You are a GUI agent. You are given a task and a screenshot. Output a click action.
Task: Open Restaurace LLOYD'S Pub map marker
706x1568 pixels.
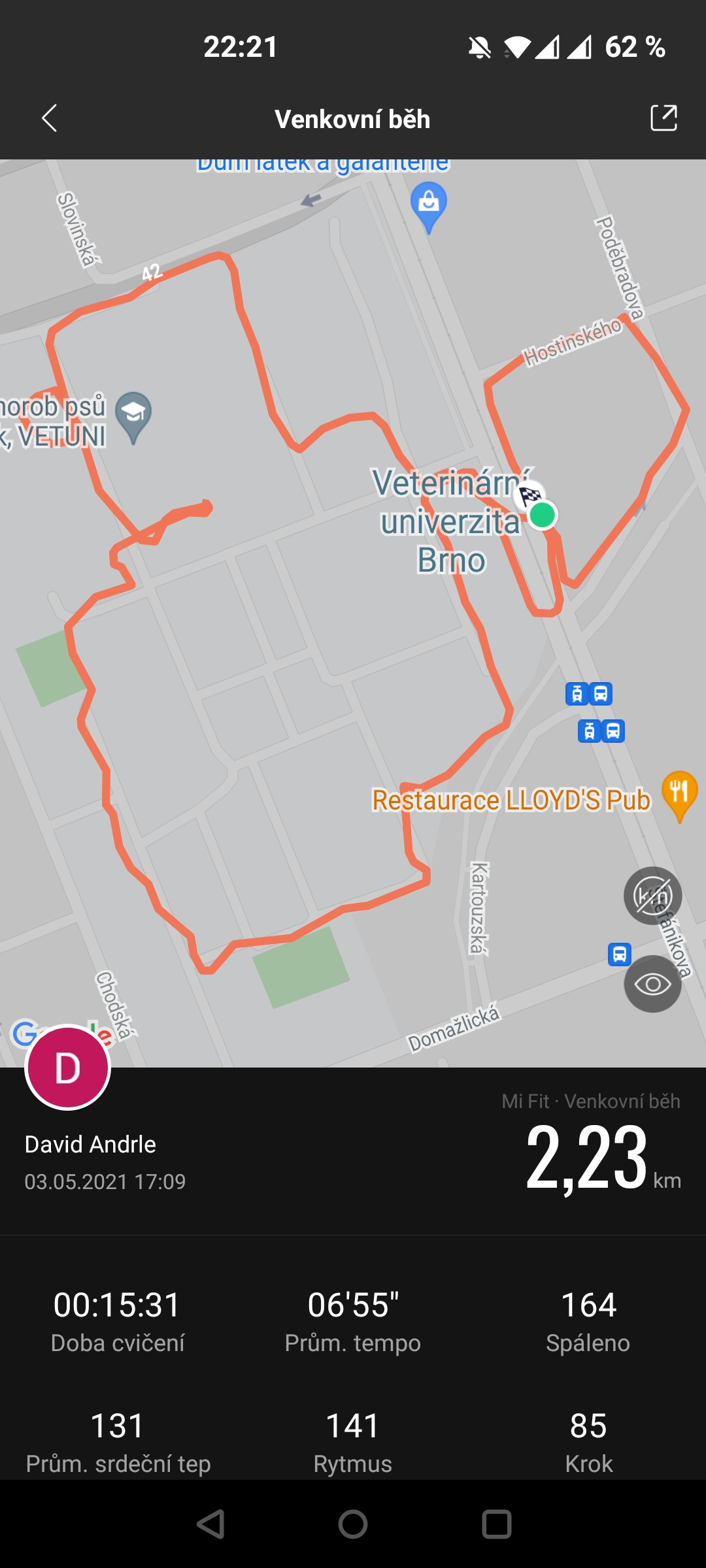pos(679,796)
